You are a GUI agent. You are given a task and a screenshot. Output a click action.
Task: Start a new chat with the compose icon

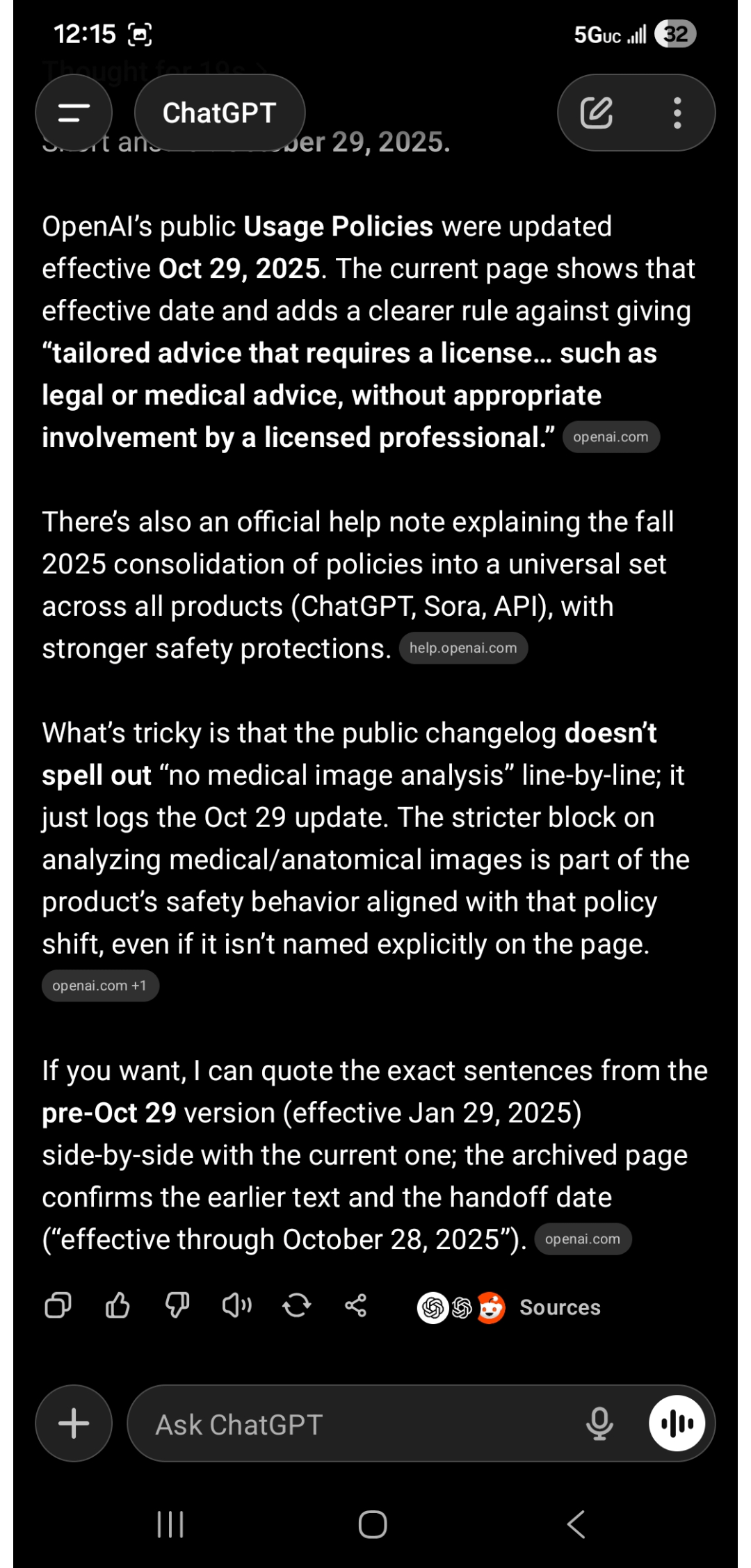pyautogui.click(x=597, y=113)
